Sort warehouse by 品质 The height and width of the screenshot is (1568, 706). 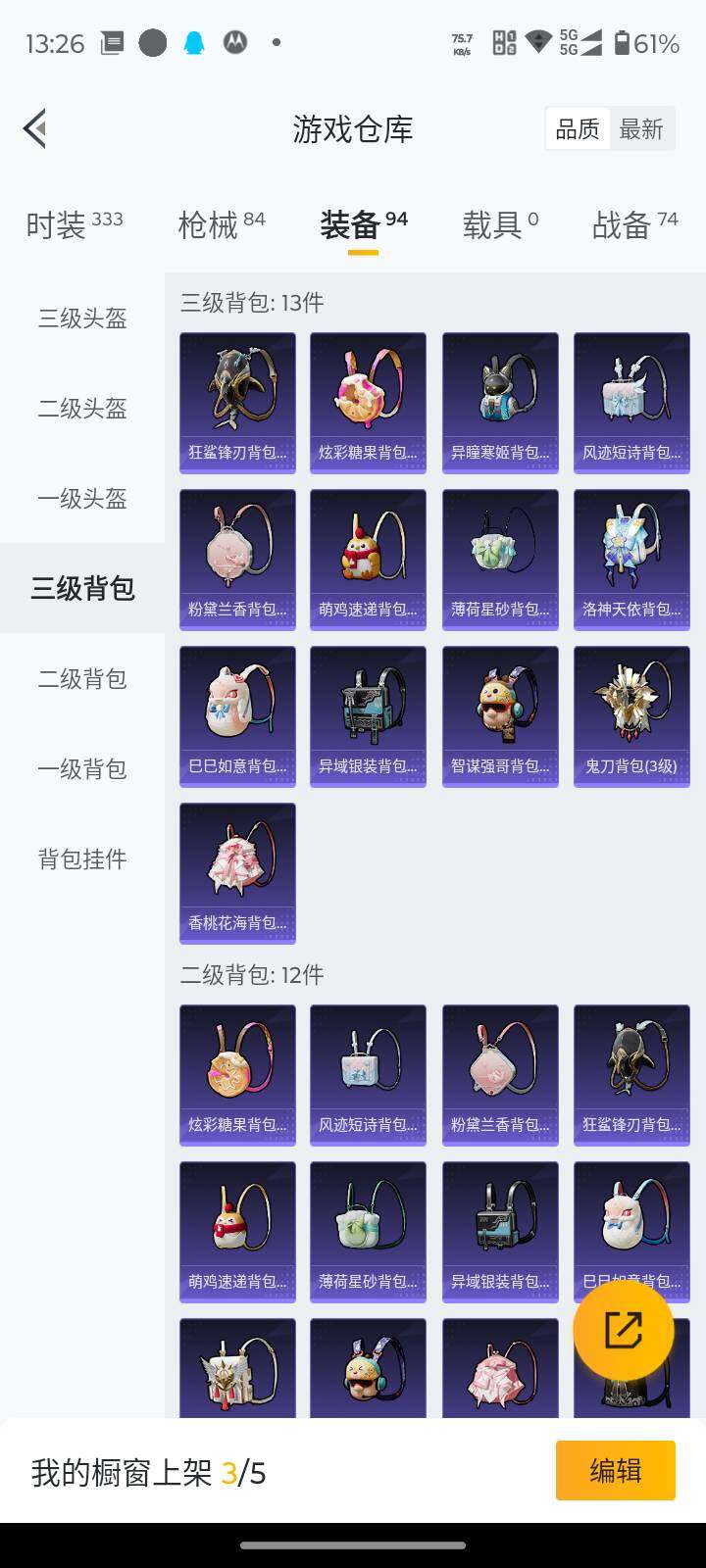click(578, 128)
